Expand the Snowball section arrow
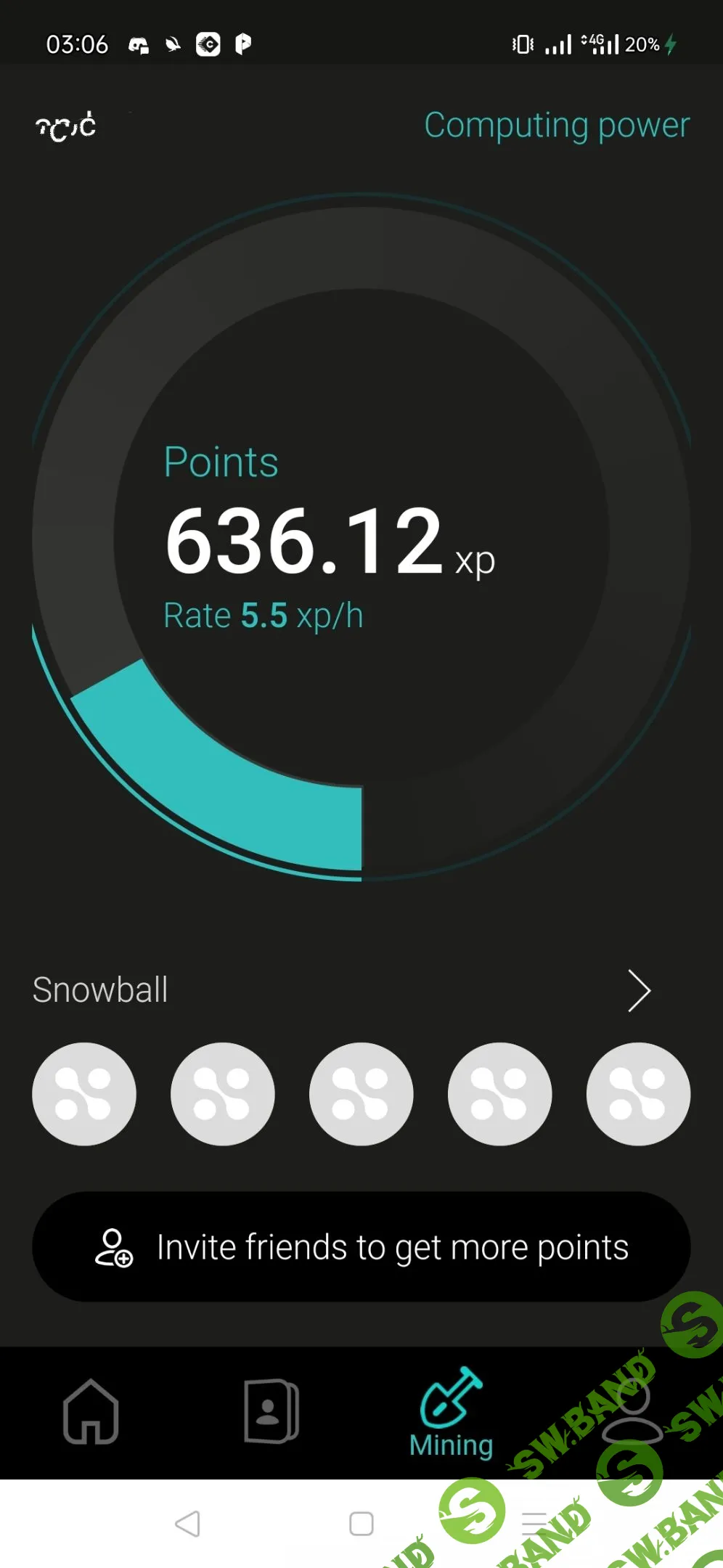 click(639, 990)
